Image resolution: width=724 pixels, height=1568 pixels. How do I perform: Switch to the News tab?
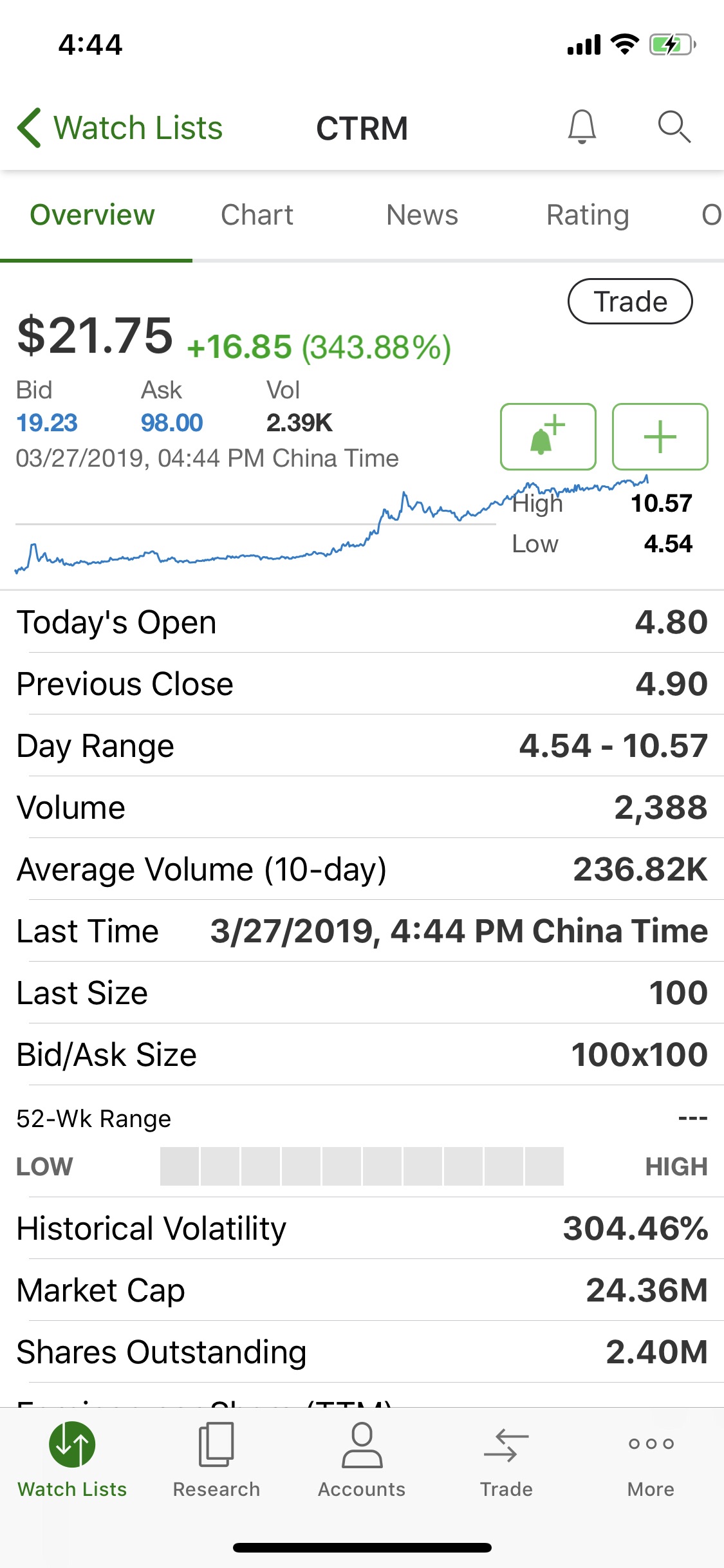pyautogui.click(x=422, y=215)
